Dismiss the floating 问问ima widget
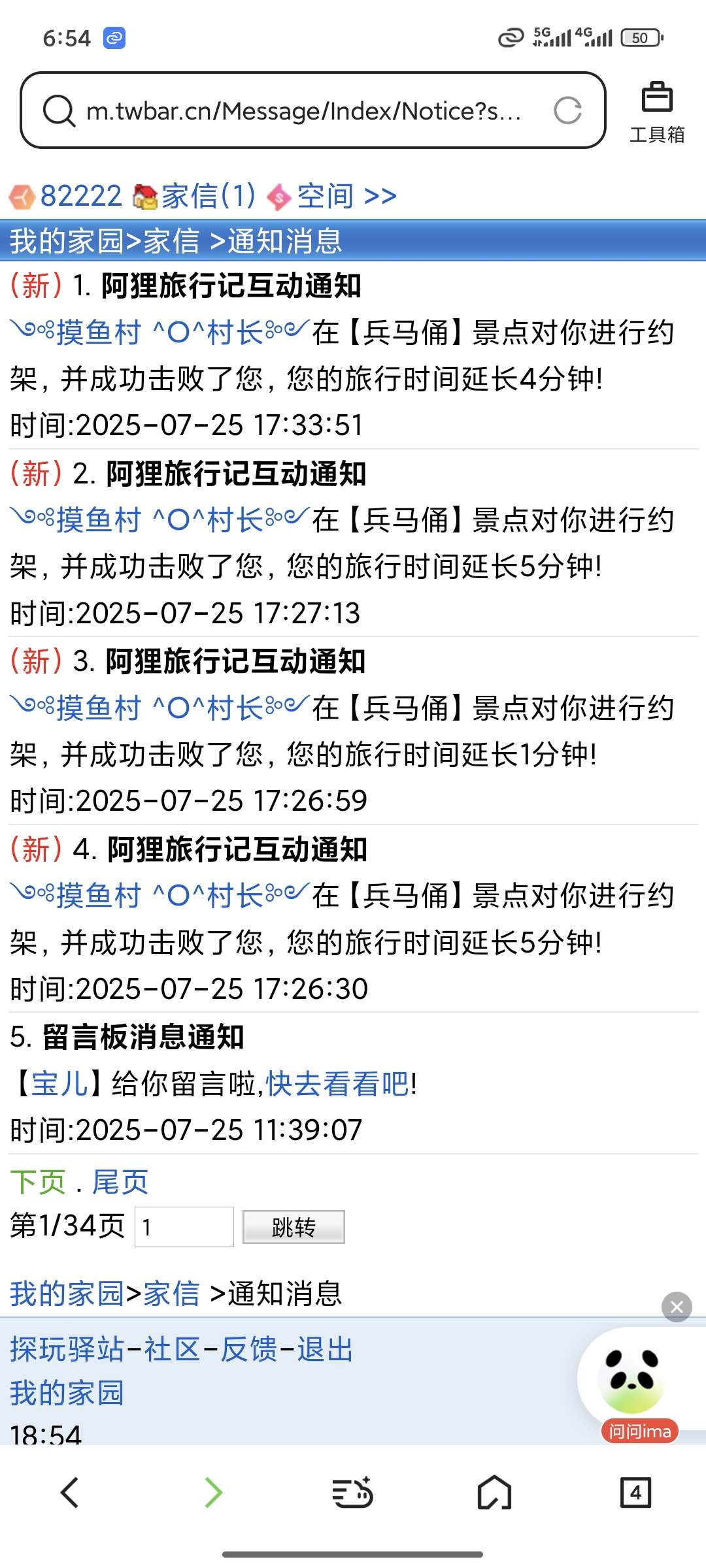The height and width of the screenshot is (1568, 706). pyautogui.click(x=677, y=1307)
